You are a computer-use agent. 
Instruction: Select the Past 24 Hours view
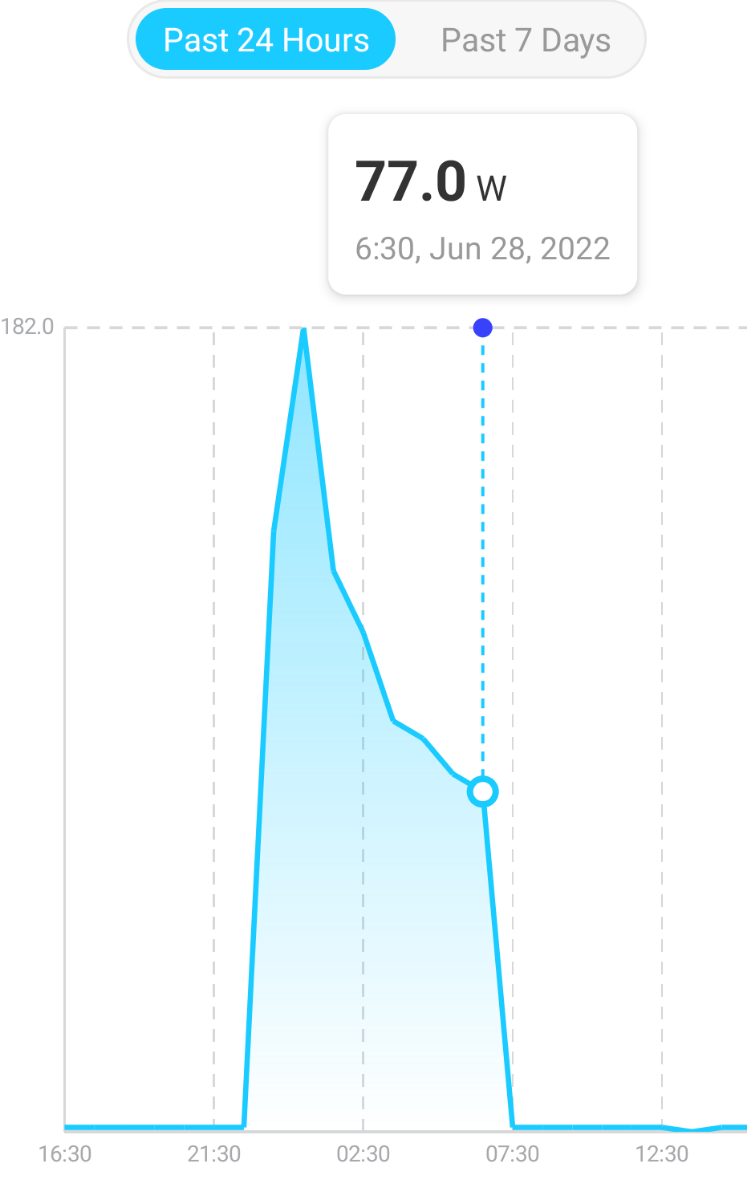point(265,40)
